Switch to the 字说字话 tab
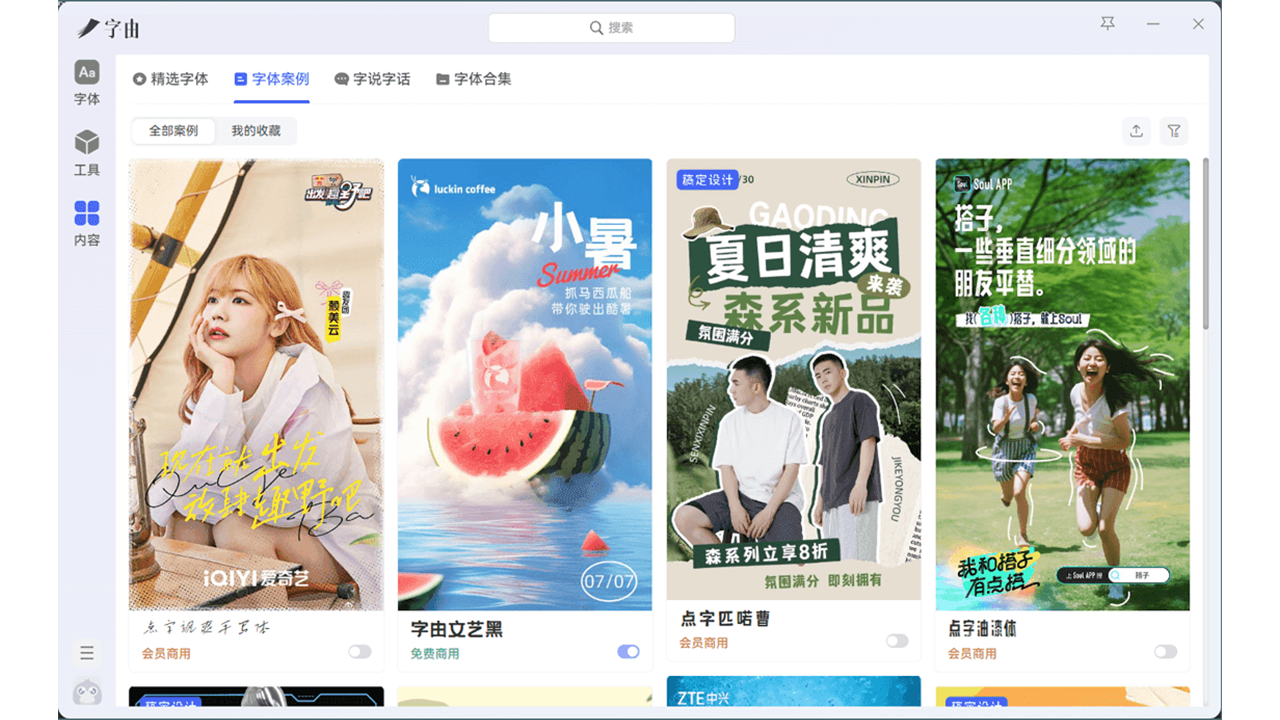The width and height of the screenshot is (1280, 720). click(372, 79)
